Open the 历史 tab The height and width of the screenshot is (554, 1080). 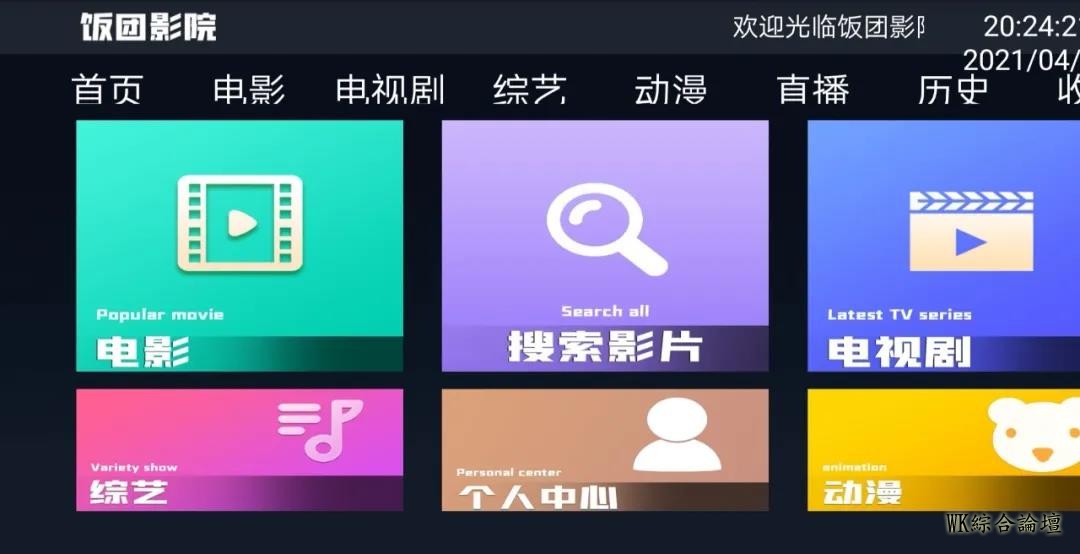[x=953, y=90]
